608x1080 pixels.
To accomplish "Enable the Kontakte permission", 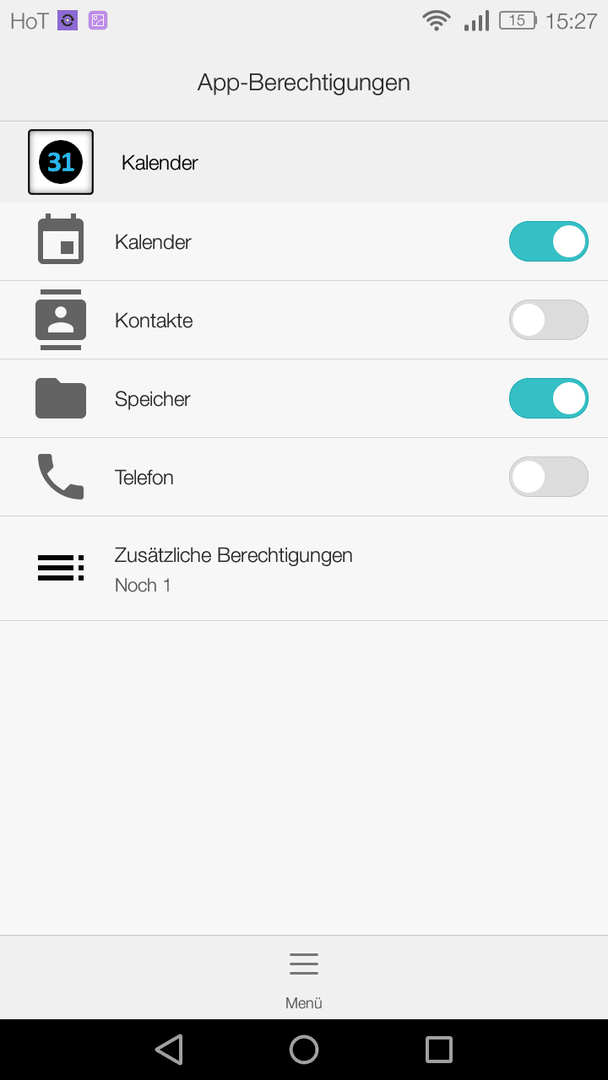I will coord(549,320).
